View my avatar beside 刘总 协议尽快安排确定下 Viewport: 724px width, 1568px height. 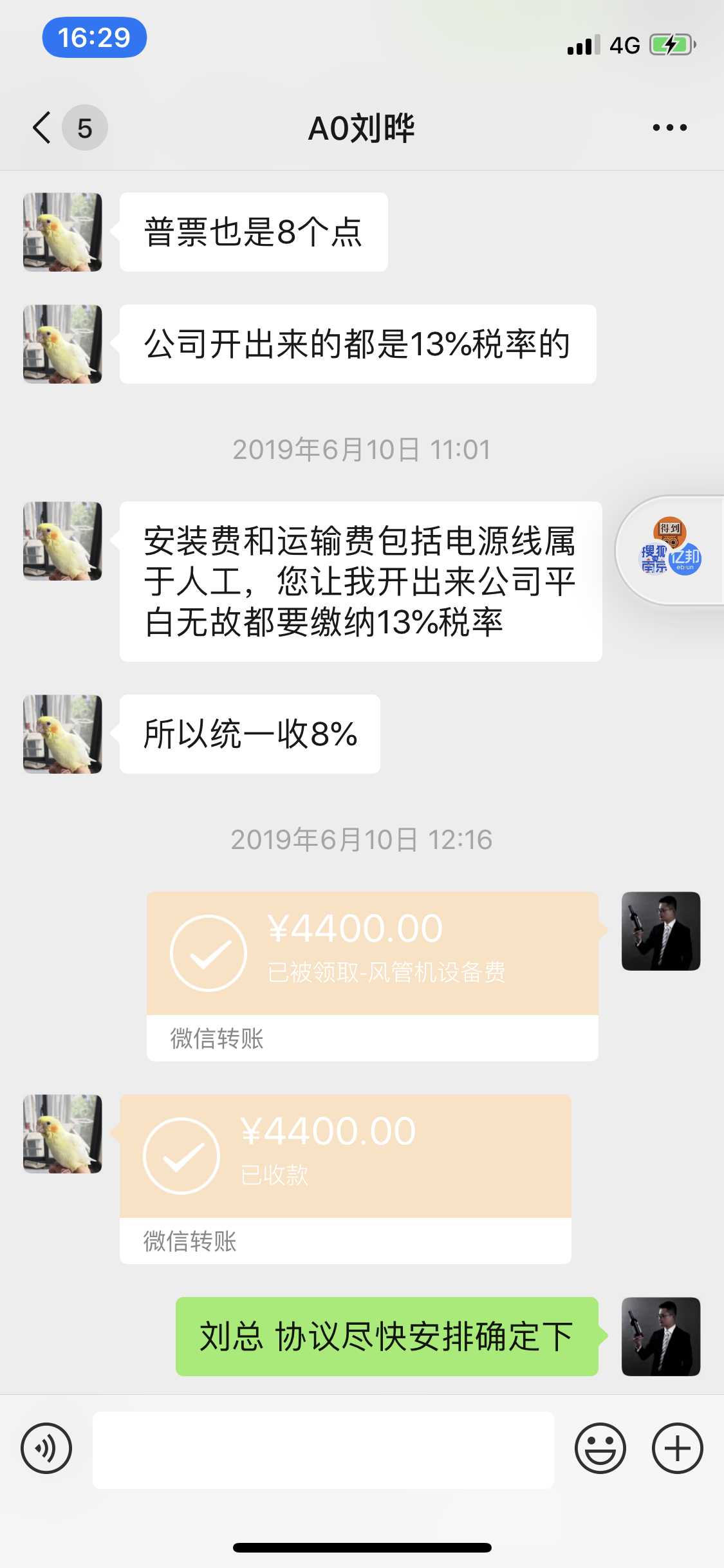click(x=660, y=1336)
